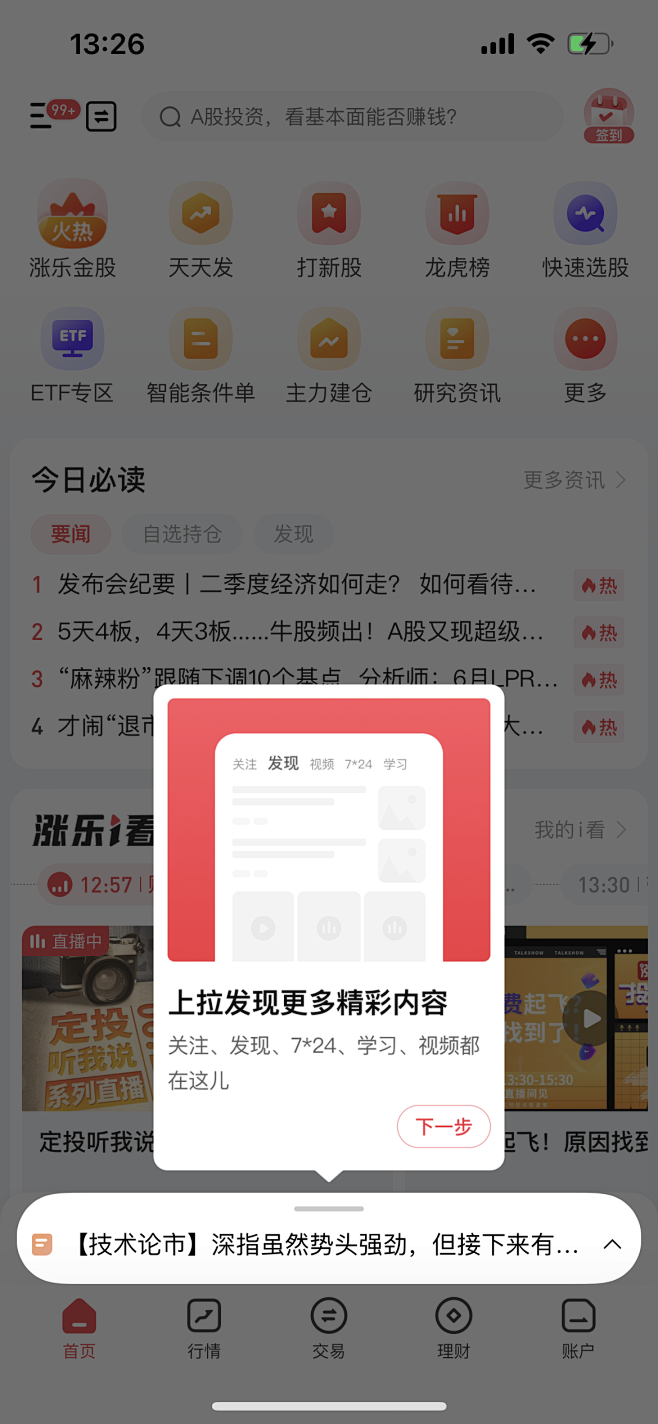
Task: Expand the 技术论市 news bar chevron
Action: (612, 1244)
